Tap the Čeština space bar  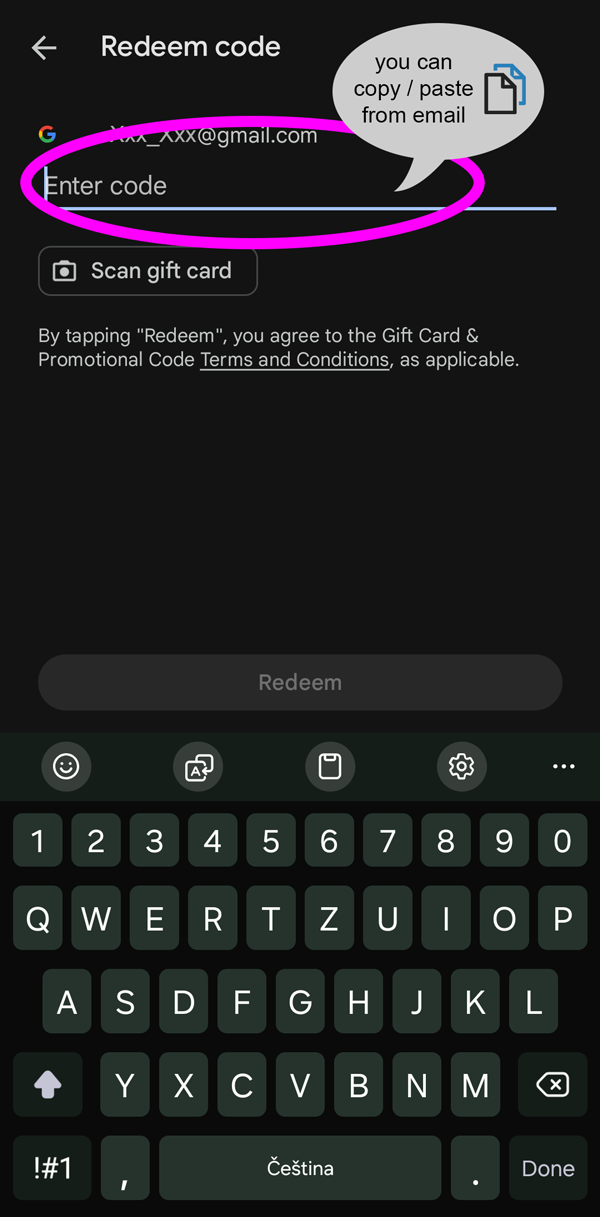coord(300,1168)
